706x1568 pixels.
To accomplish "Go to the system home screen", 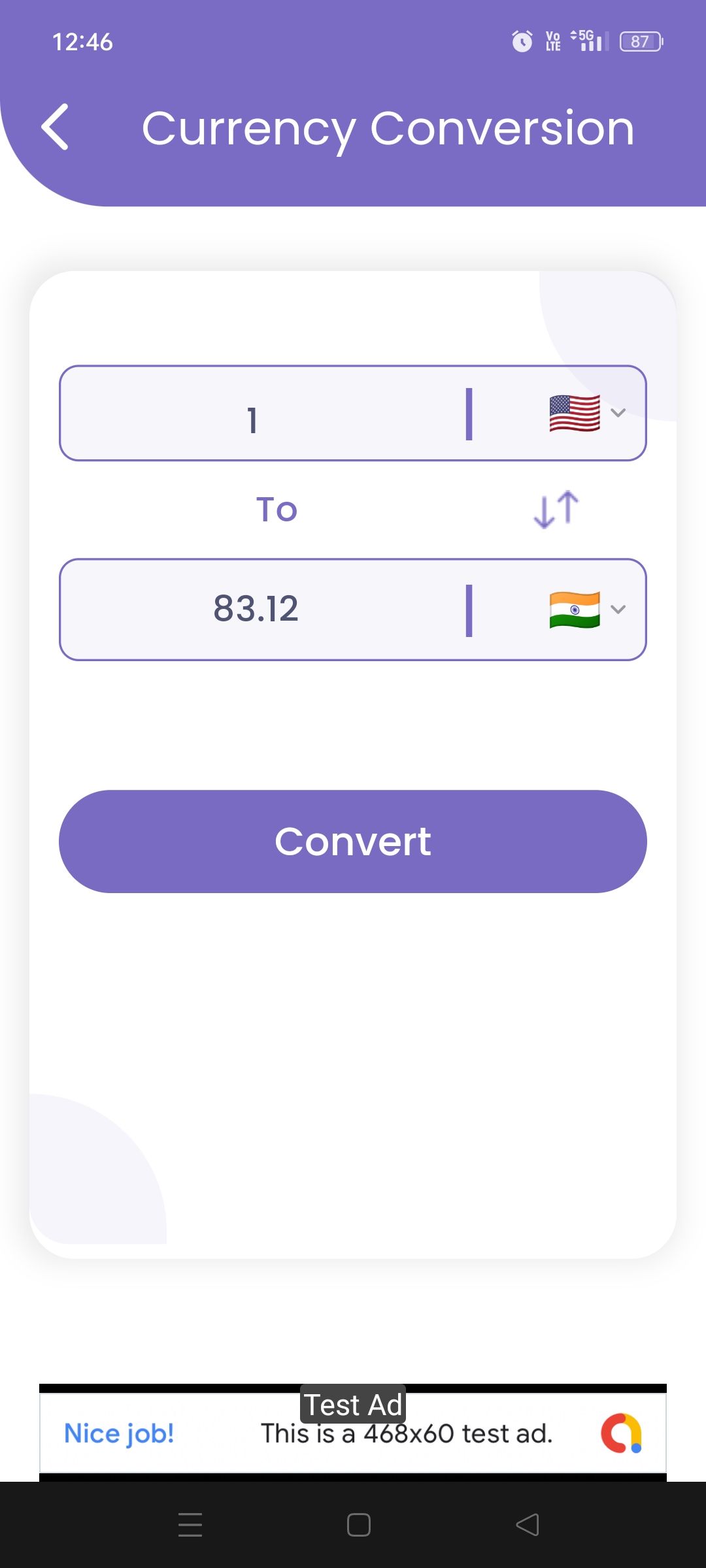I will point(359,1525).
